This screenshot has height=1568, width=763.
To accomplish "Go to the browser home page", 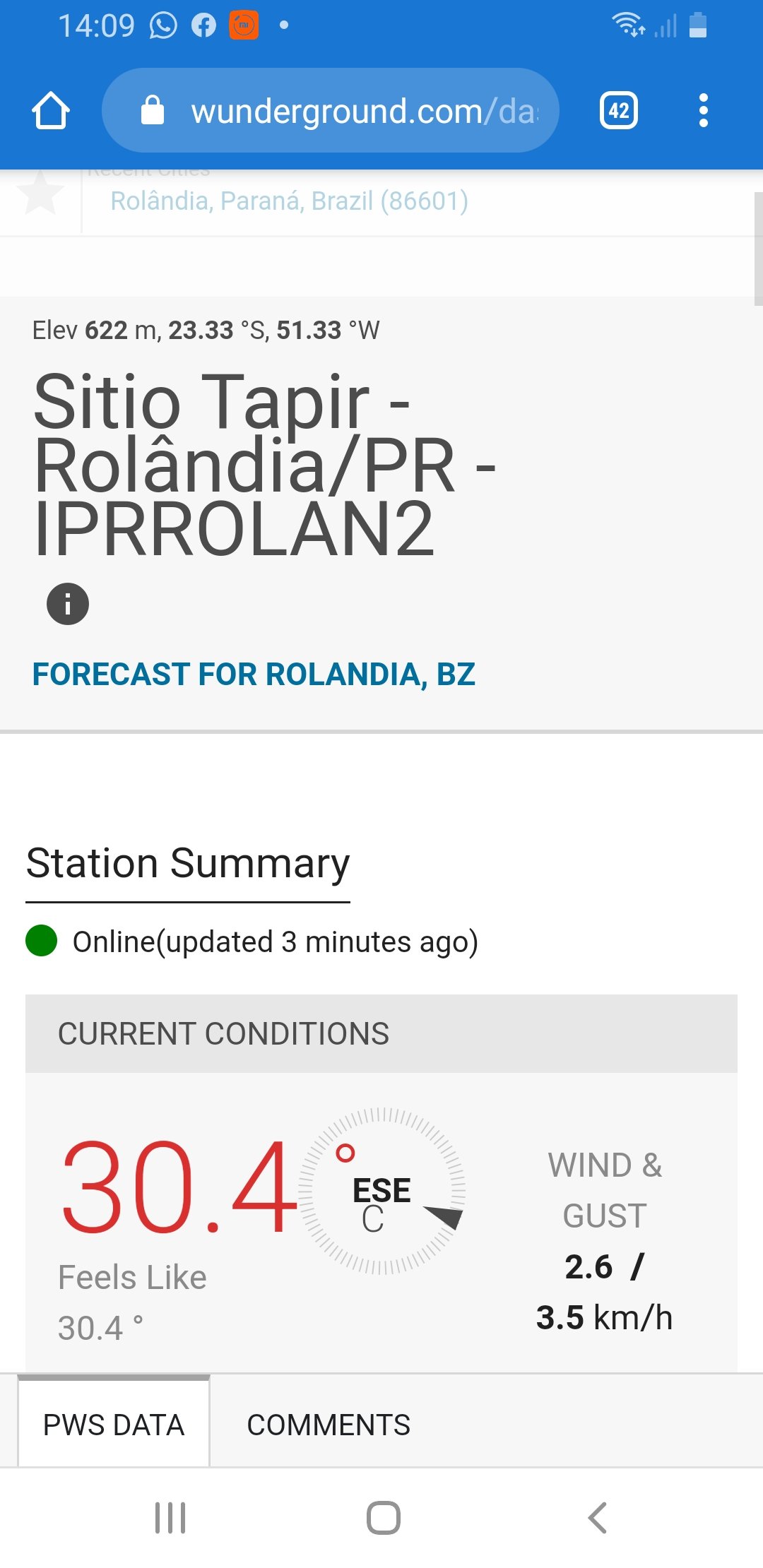I will pos(50,111).
